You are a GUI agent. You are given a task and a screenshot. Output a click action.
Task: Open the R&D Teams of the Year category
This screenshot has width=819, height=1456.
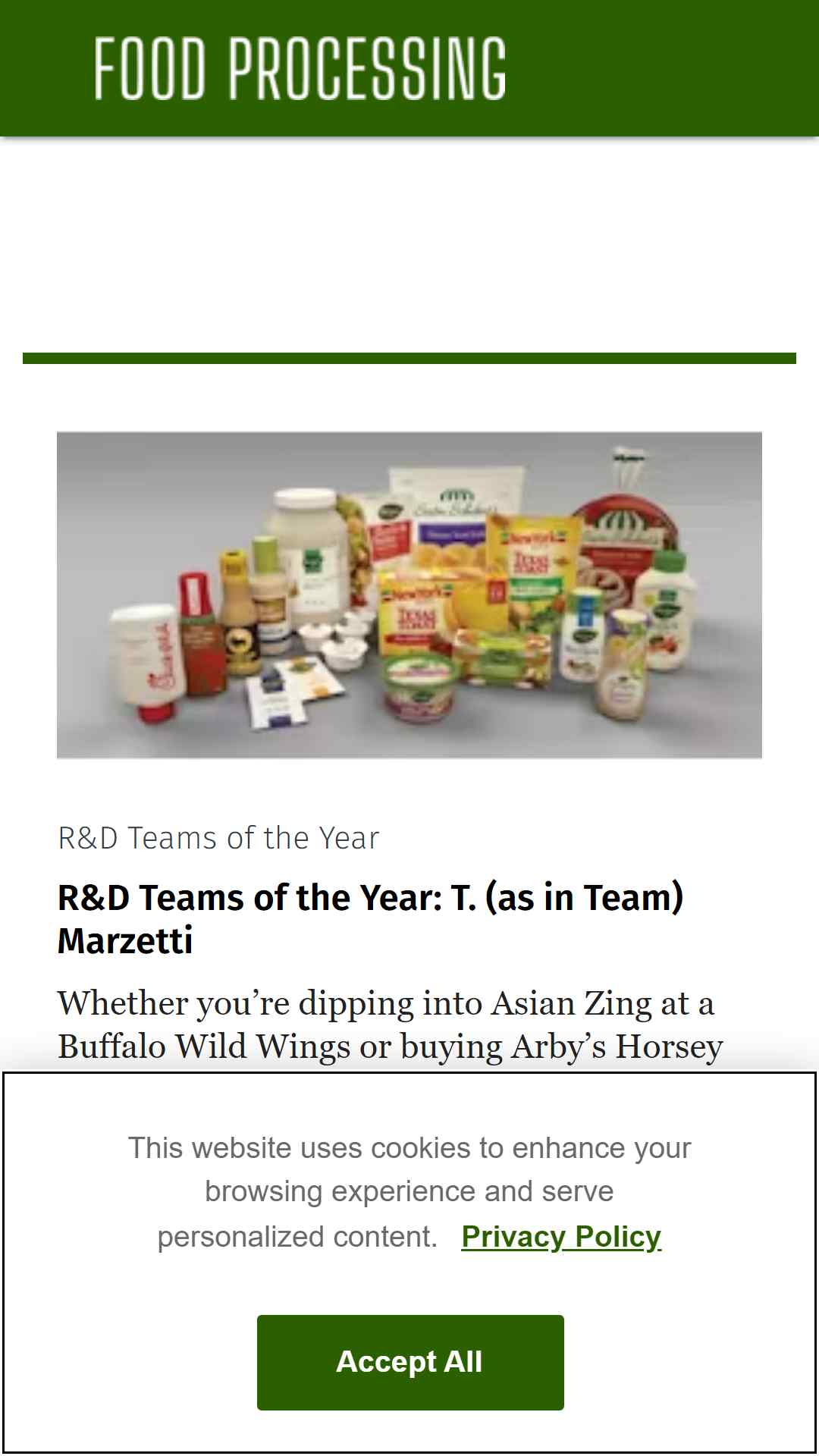click(218, 838)
